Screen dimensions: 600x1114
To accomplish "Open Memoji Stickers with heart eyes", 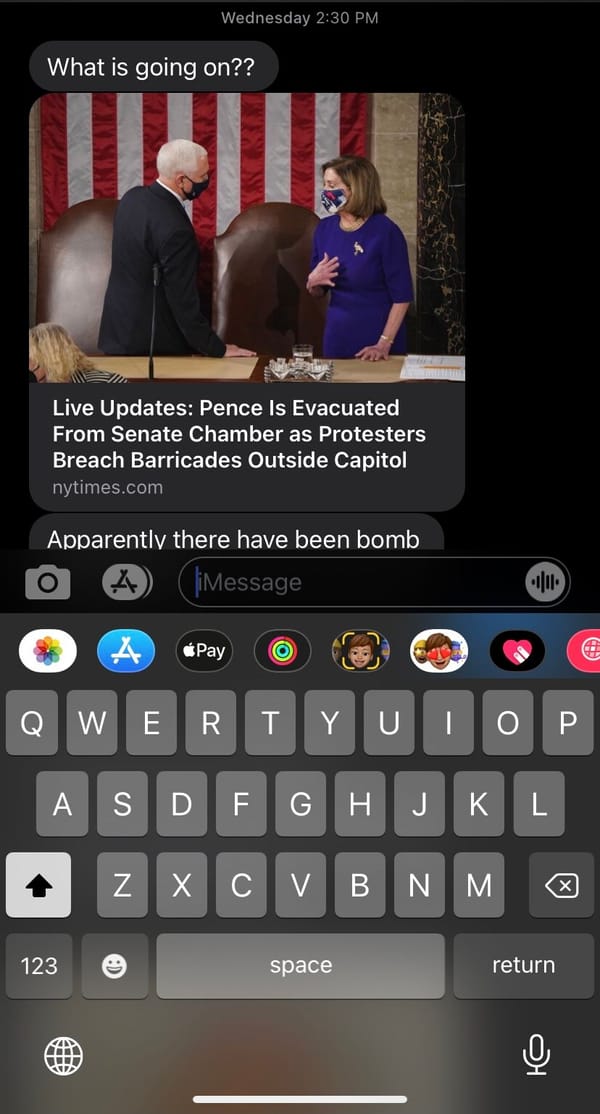I will [438, 651].
